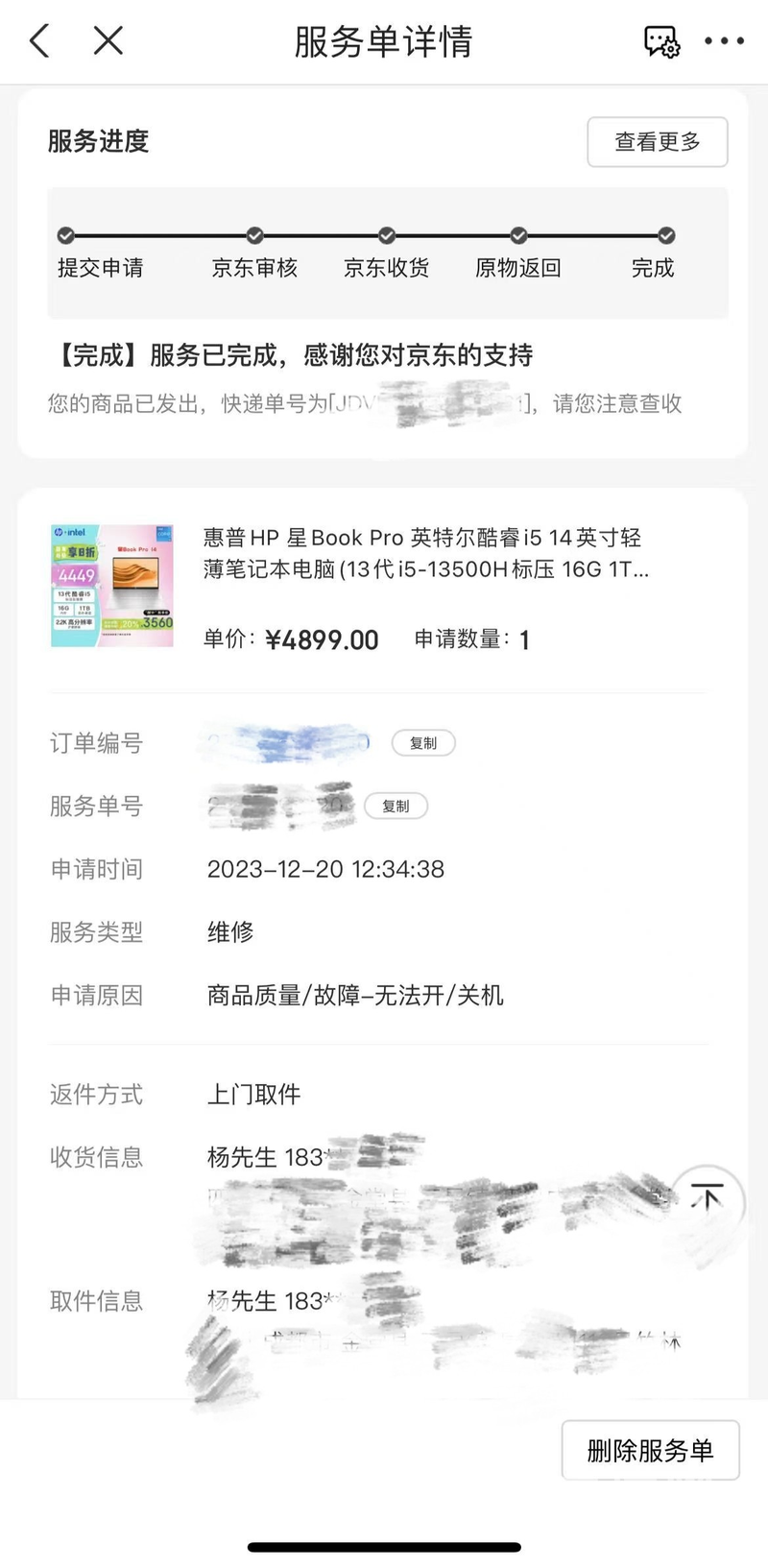The width and height of the screenshot is (768, 1568).
Task: Tap 删除服务单 to delete the service order
Action: (650, 1451)
